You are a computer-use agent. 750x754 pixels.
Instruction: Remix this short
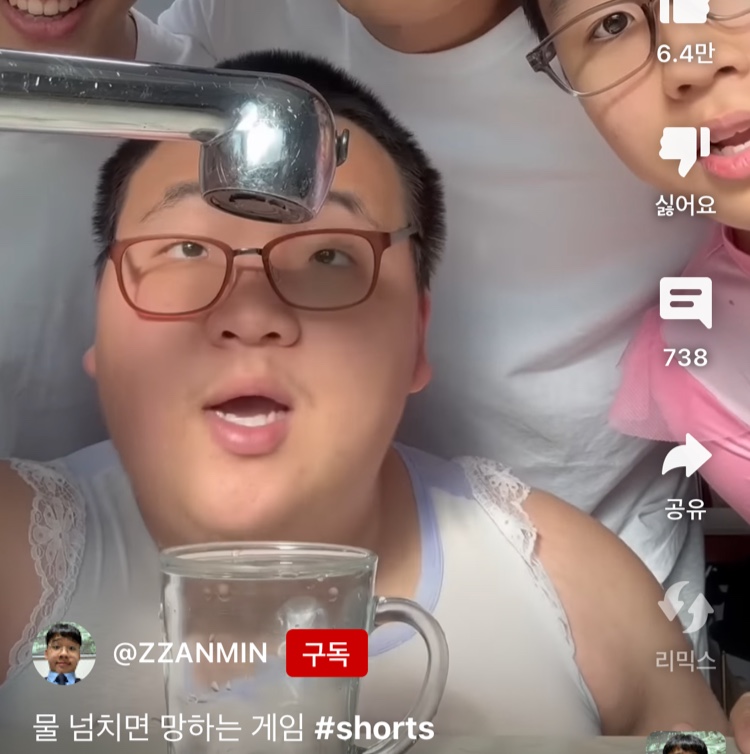685,608
